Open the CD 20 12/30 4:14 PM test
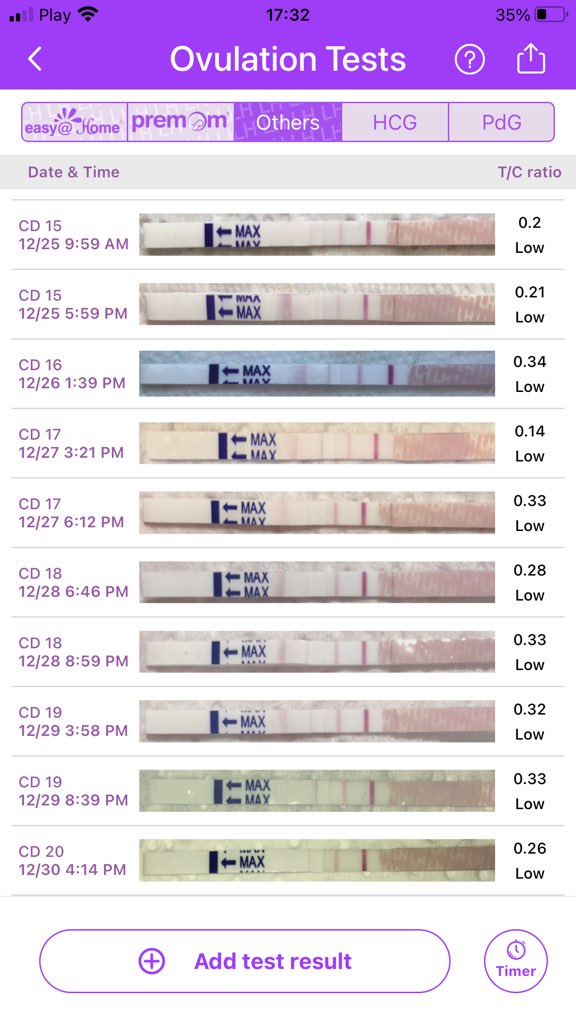 point(288,861)
